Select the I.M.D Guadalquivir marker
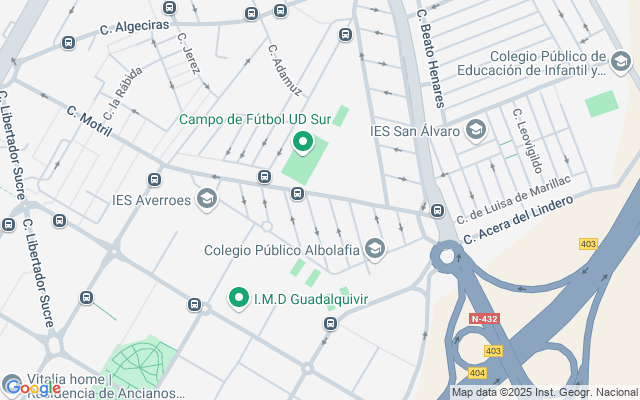Image resolution: width=640 pixels, height=400 pixels. click(x=239, y=298)
